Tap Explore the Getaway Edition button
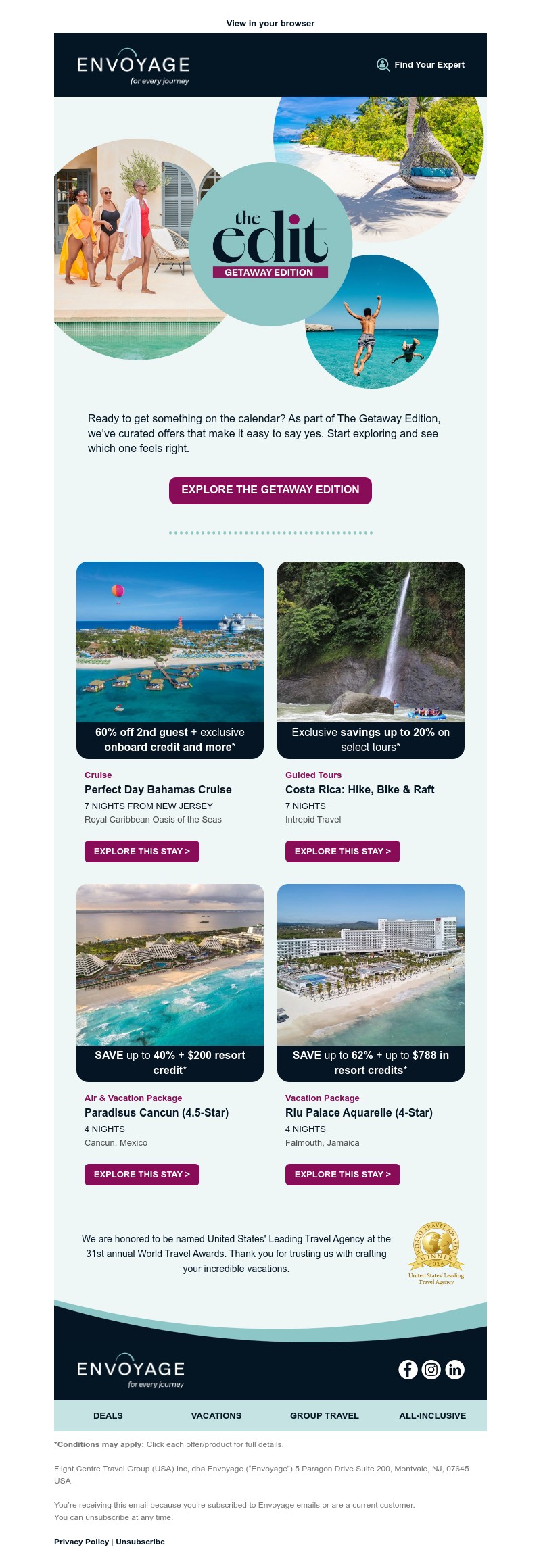This screenshot has width=541, height=1568. click(x=270, y=490)
